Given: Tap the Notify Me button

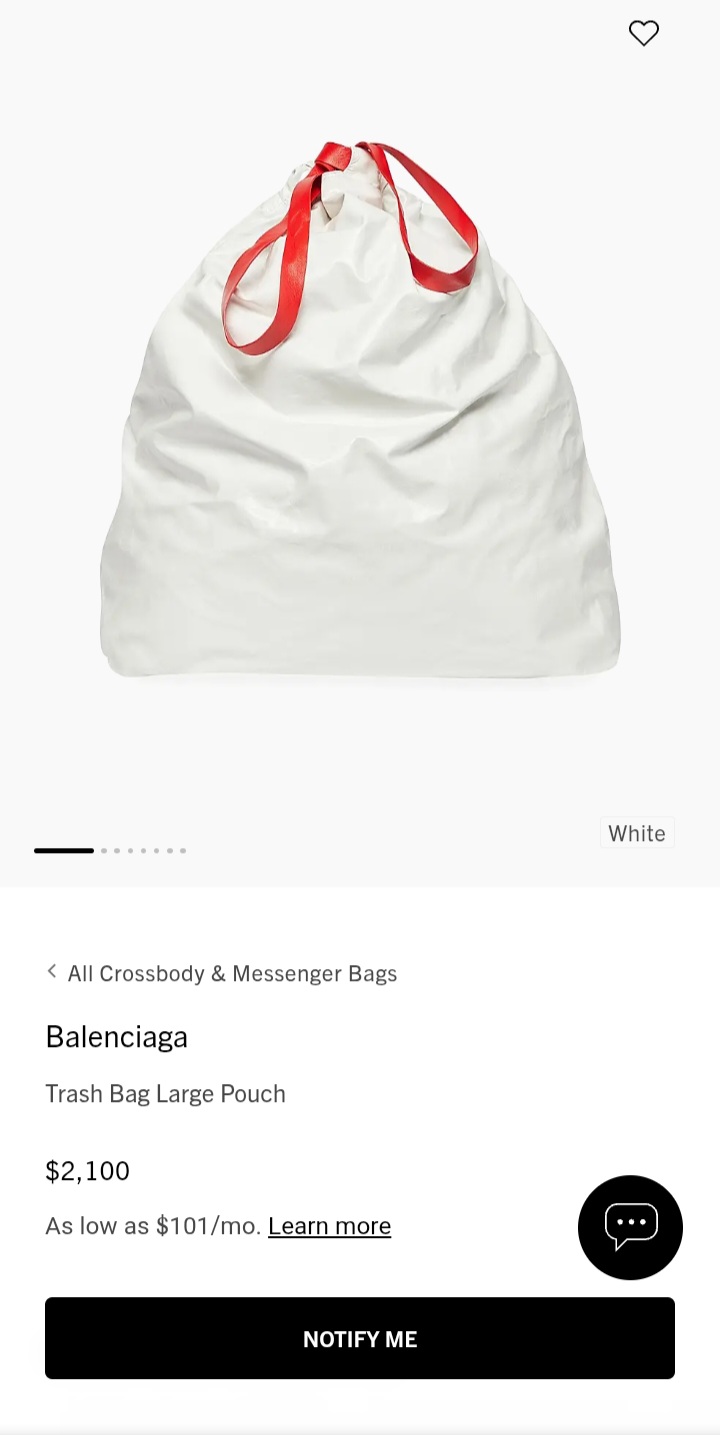Looking at the screenshot, I should coord(360,1338).
